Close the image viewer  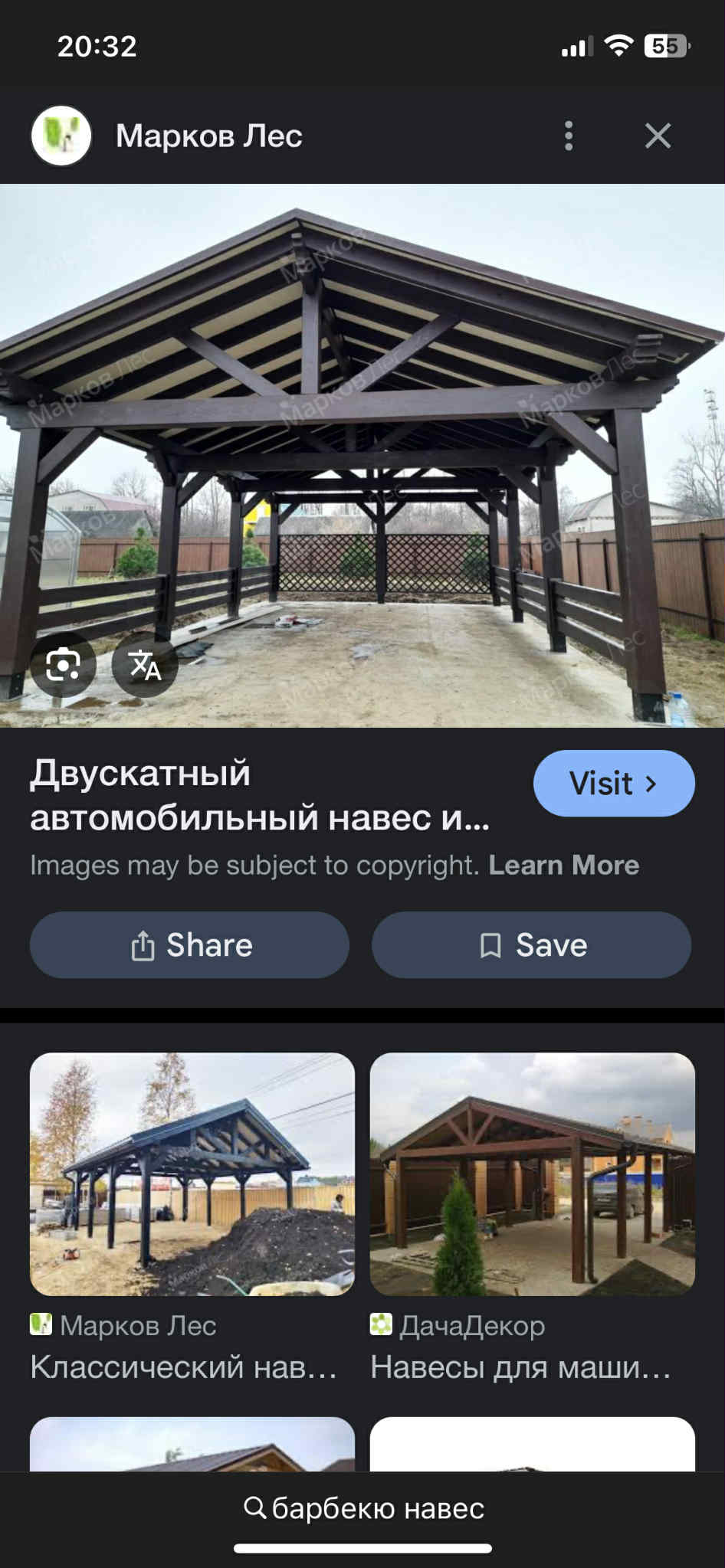658,136
